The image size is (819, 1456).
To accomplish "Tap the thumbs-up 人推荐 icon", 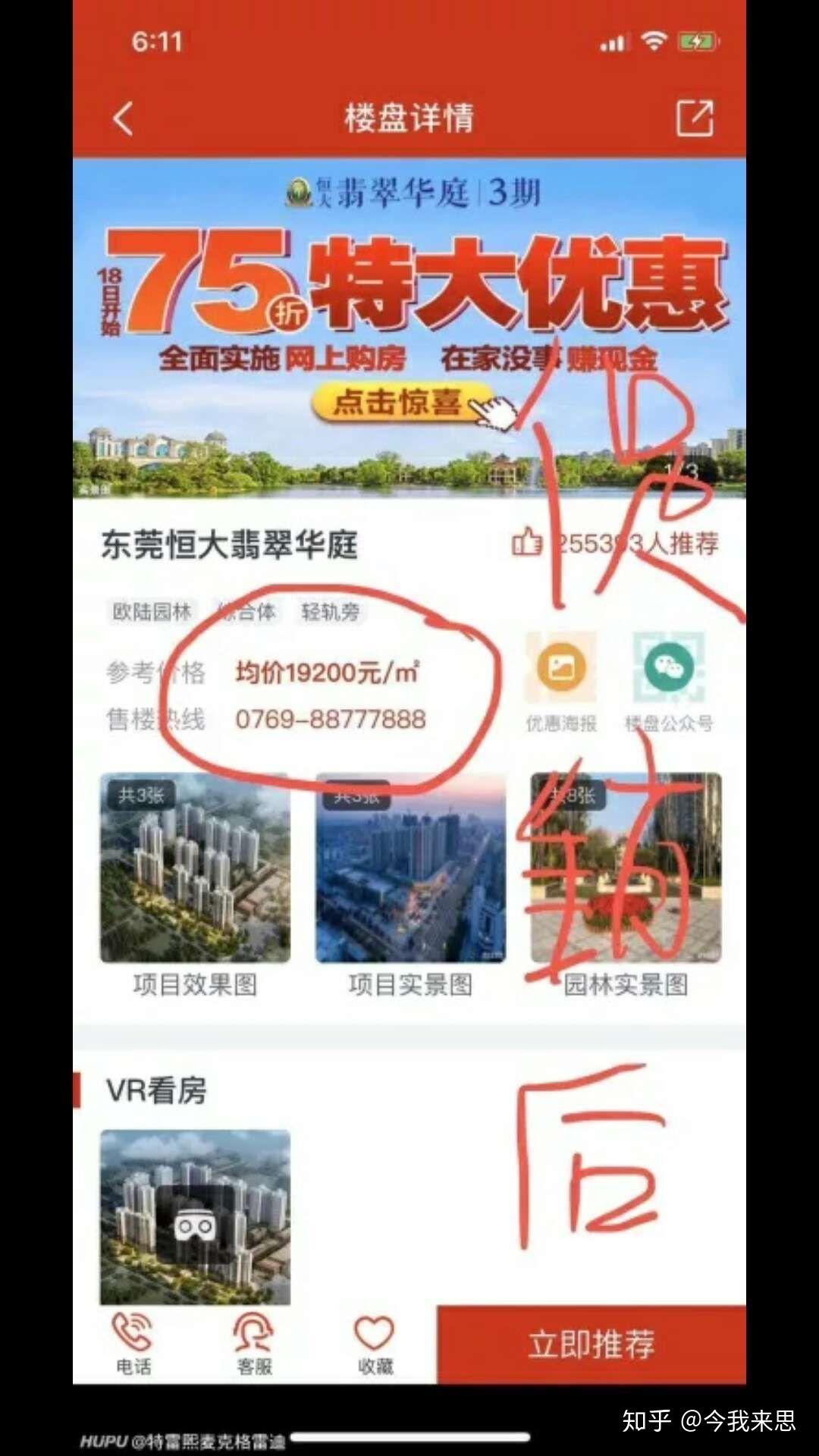I will coord(527,542).
